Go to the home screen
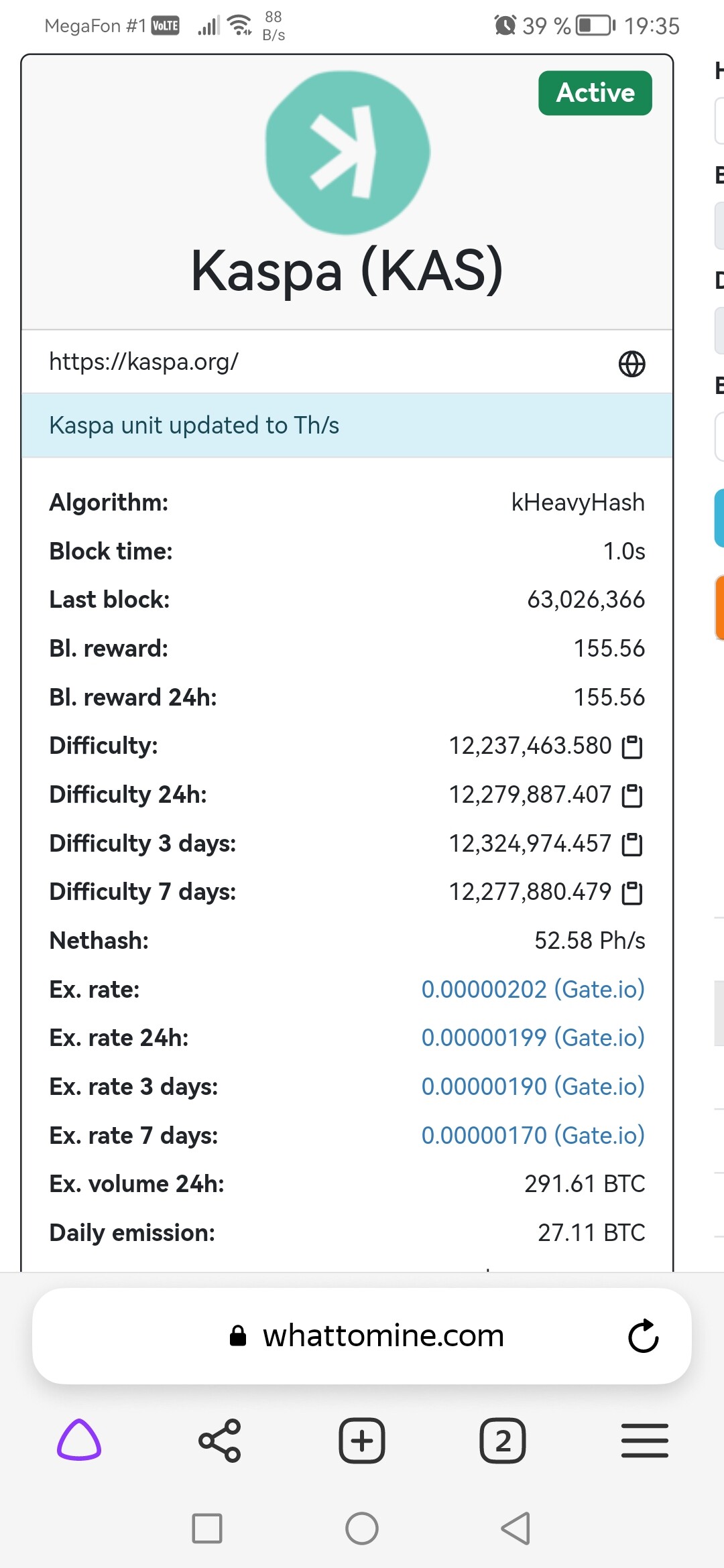 362,1528
